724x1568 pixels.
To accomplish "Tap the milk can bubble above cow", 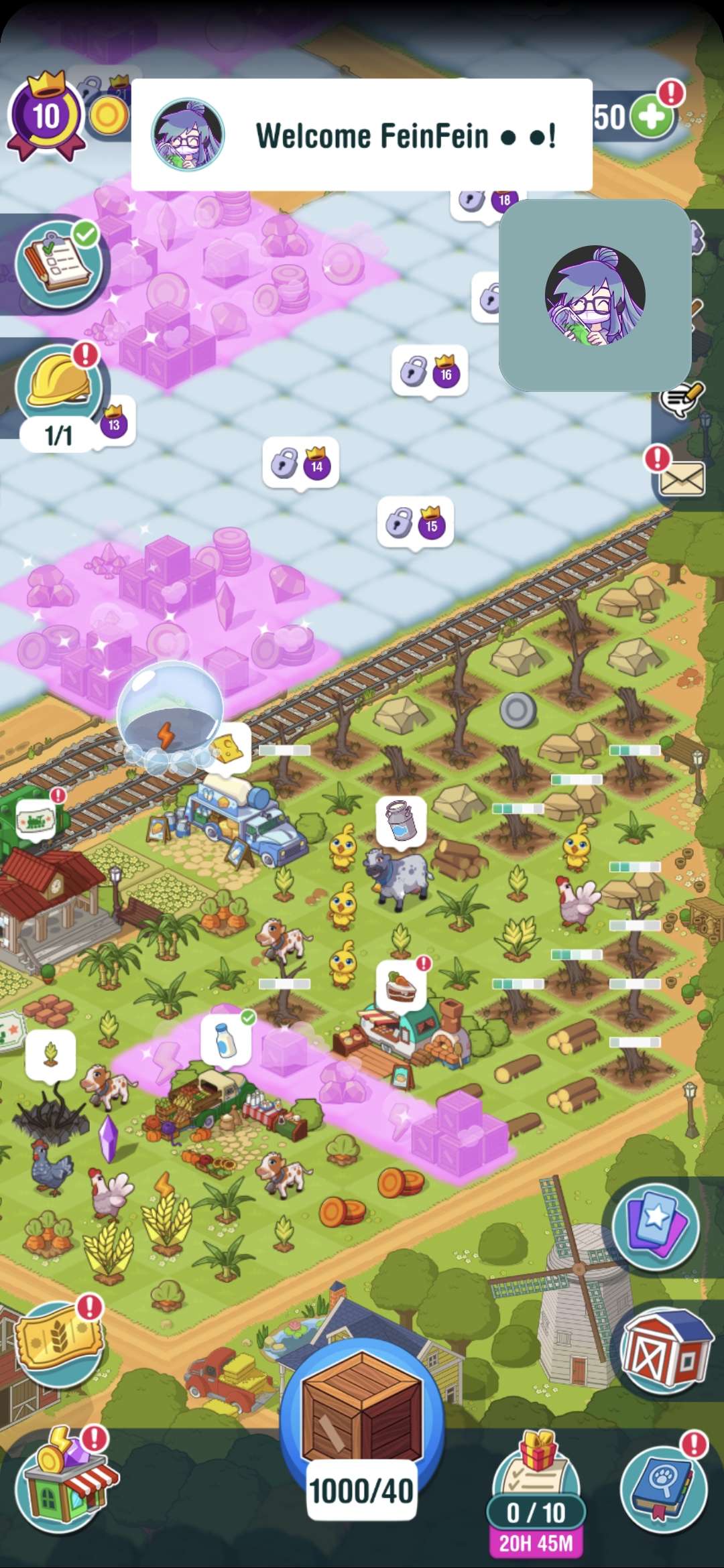I will point(402,820).
